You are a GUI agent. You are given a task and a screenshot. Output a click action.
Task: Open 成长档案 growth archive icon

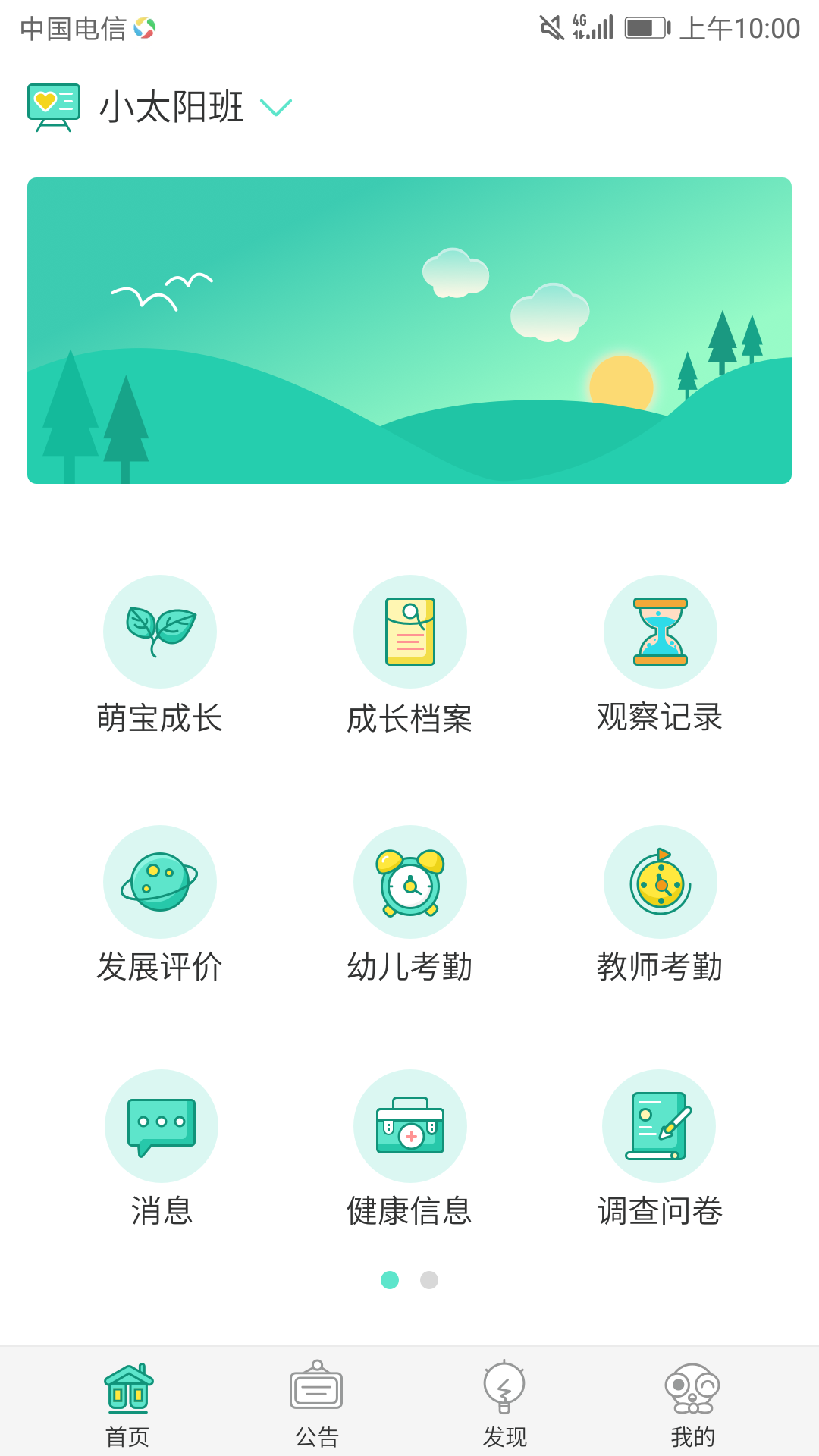[x=409, y=631]
